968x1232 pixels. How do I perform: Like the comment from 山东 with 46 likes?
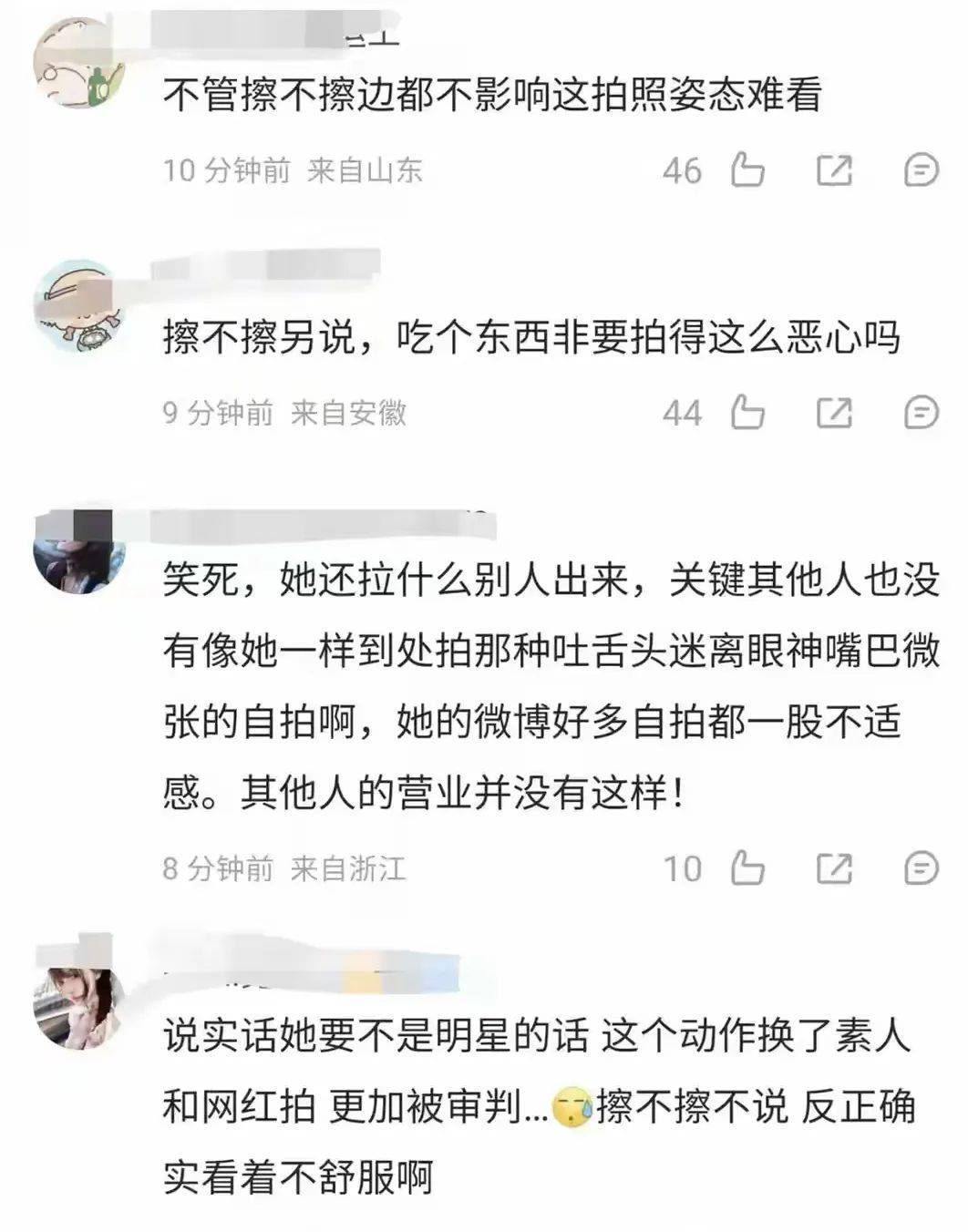point(747,170)
